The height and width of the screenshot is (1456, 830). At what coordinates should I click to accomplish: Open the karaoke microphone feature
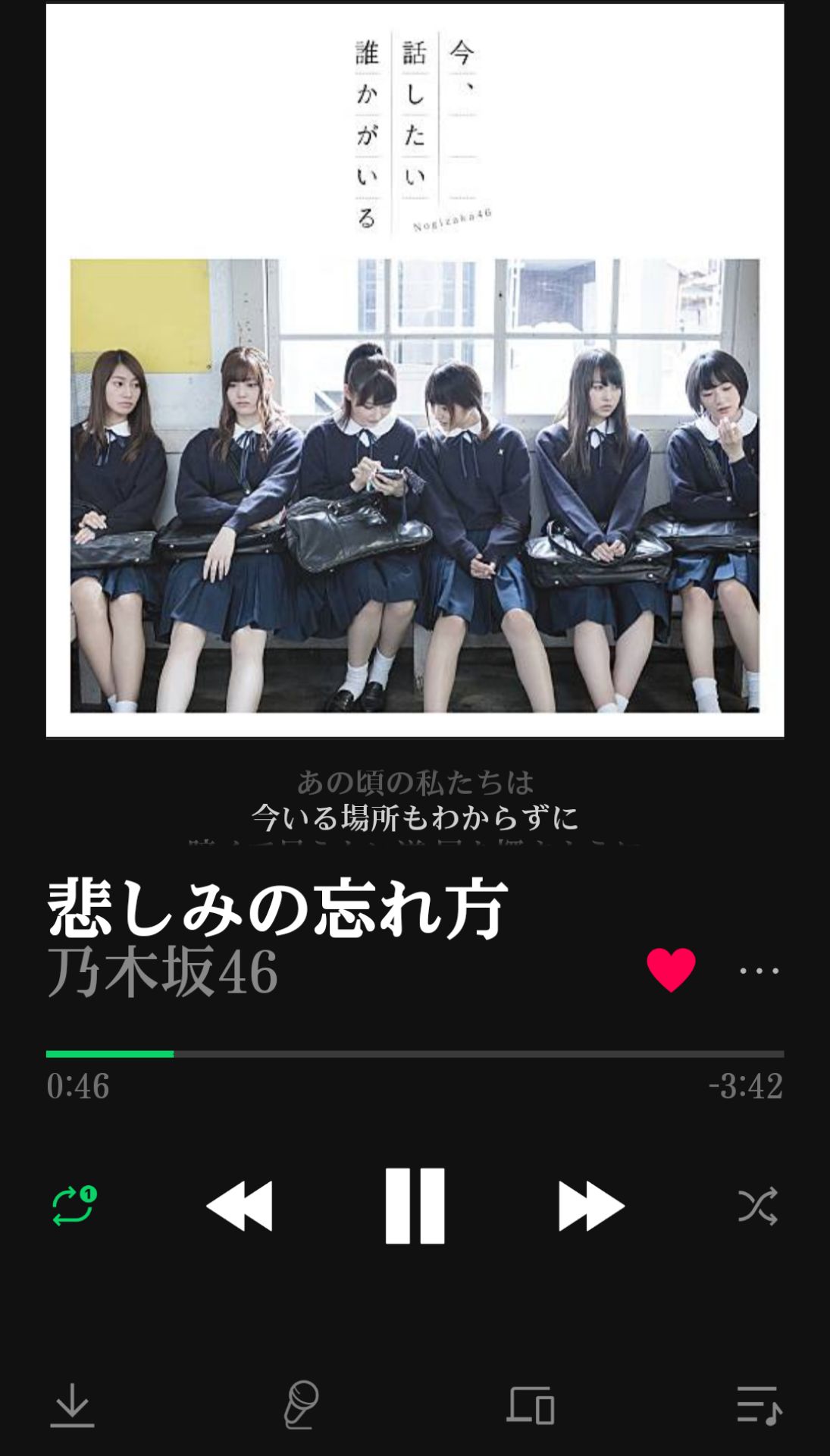[x=301, y=1405]
